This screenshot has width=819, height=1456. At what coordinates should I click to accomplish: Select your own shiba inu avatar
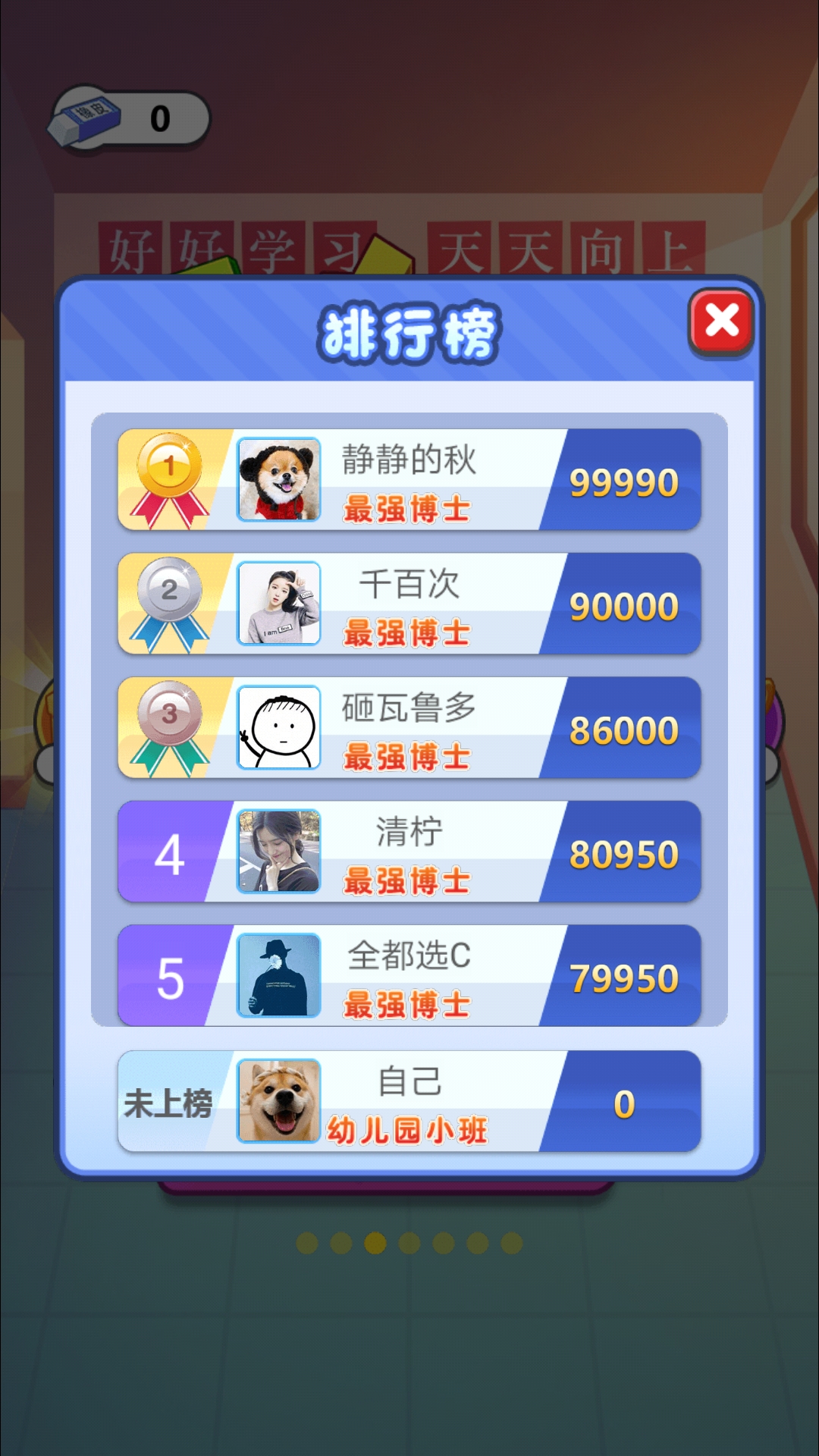[x=279, y=1101]
